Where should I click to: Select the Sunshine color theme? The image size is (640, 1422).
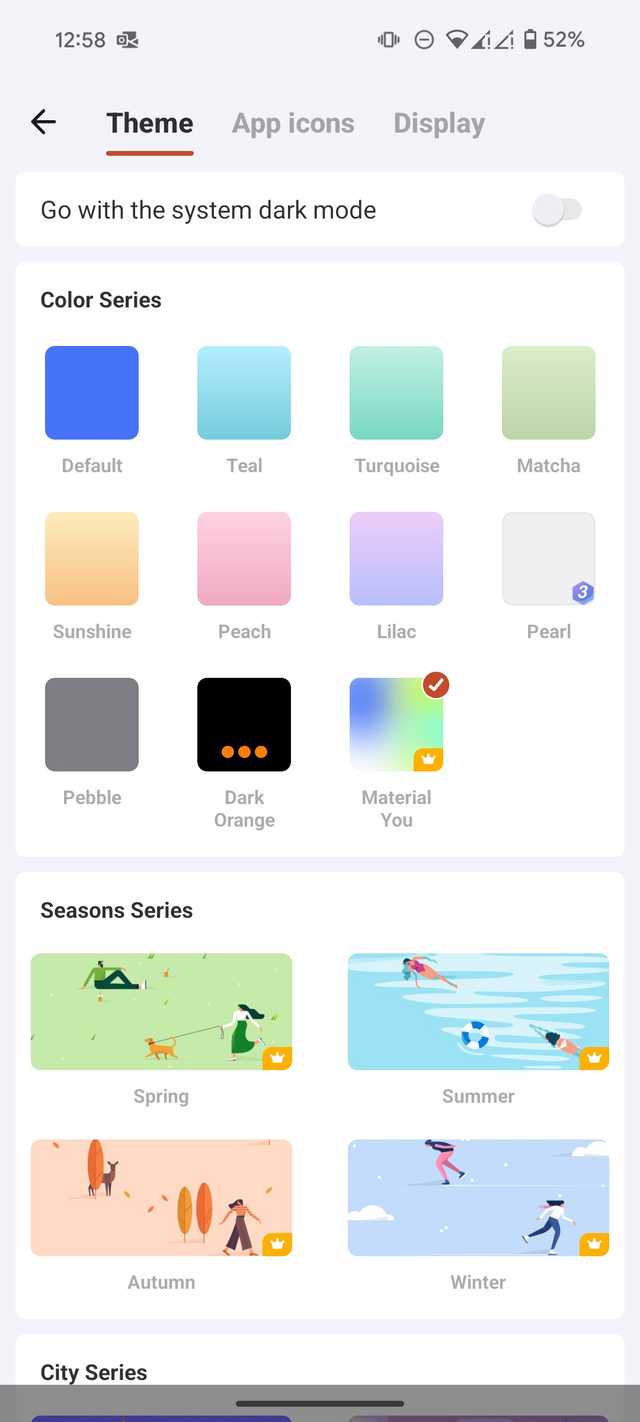(x=92, y=559)
